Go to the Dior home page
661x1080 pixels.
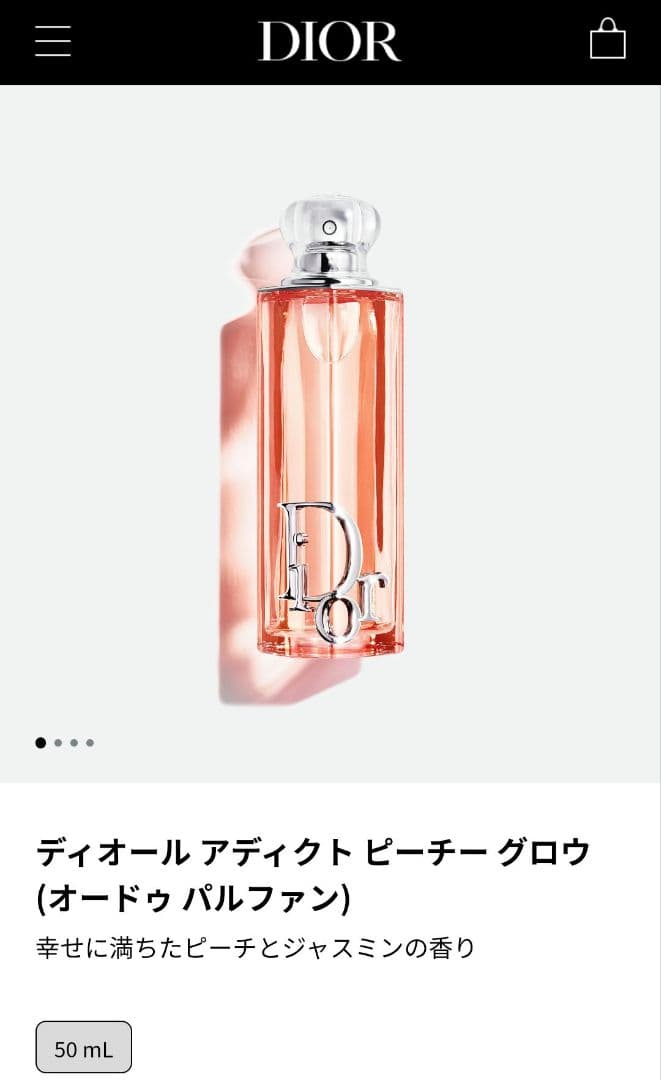tap(329, 42)
